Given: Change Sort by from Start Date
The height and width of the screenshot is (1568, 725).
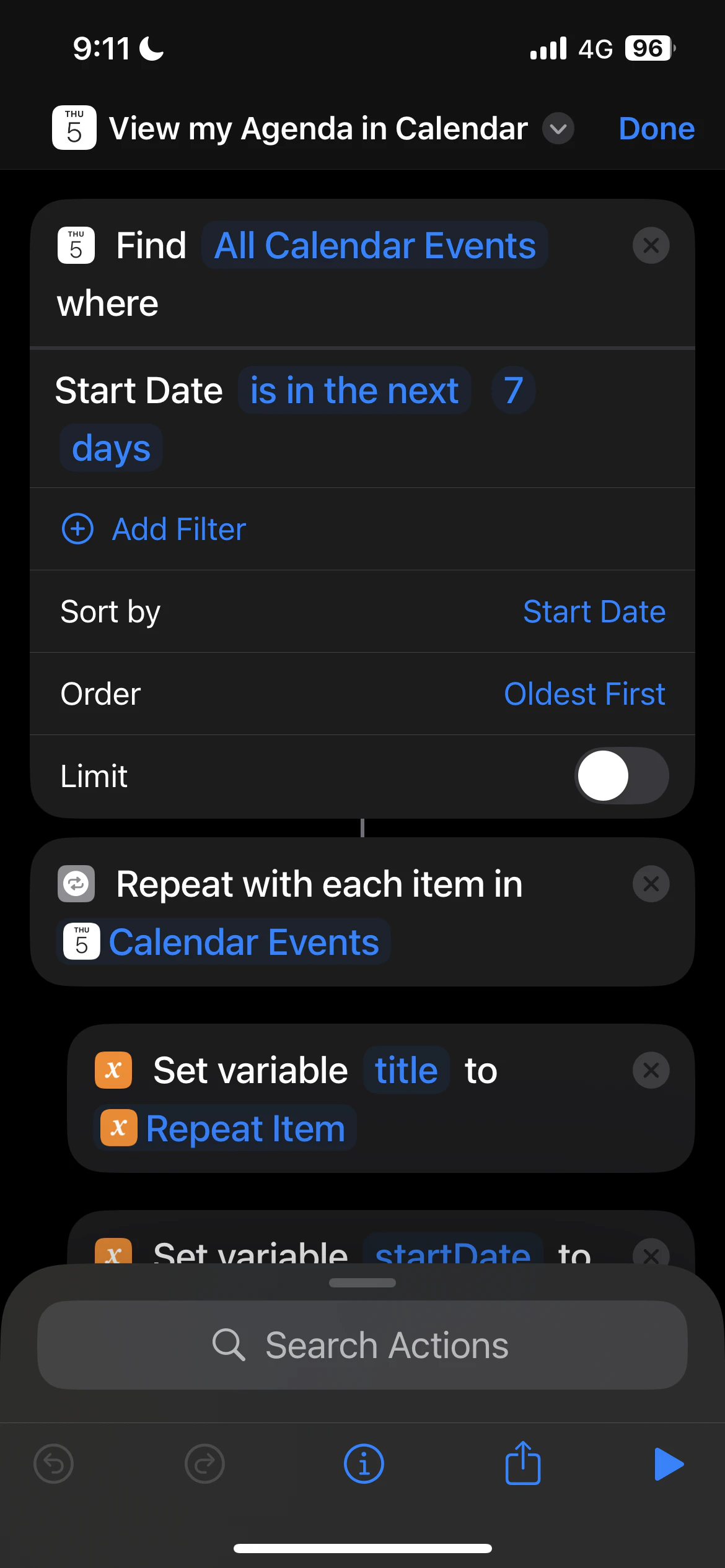Looking at the screenshot, I should tap(594, 611).
